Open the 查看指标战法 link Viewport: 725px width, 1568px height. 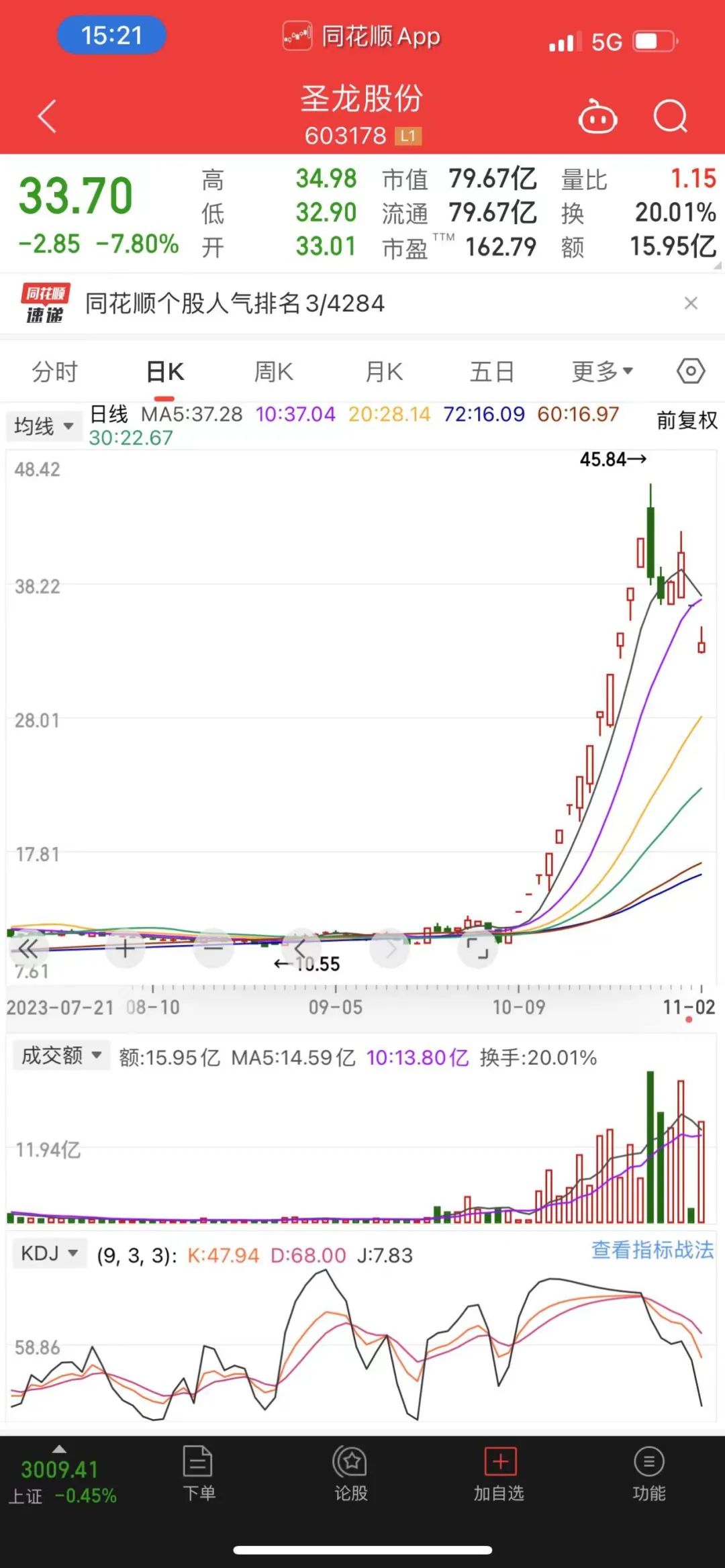point(652,1250)
